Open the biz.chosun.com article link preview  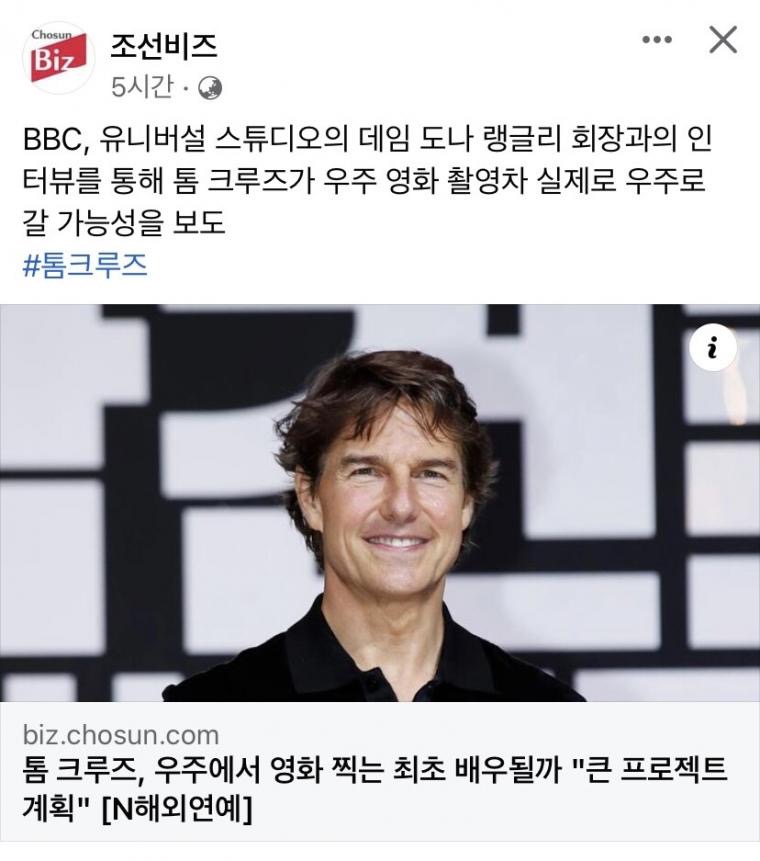click(380, 774)
